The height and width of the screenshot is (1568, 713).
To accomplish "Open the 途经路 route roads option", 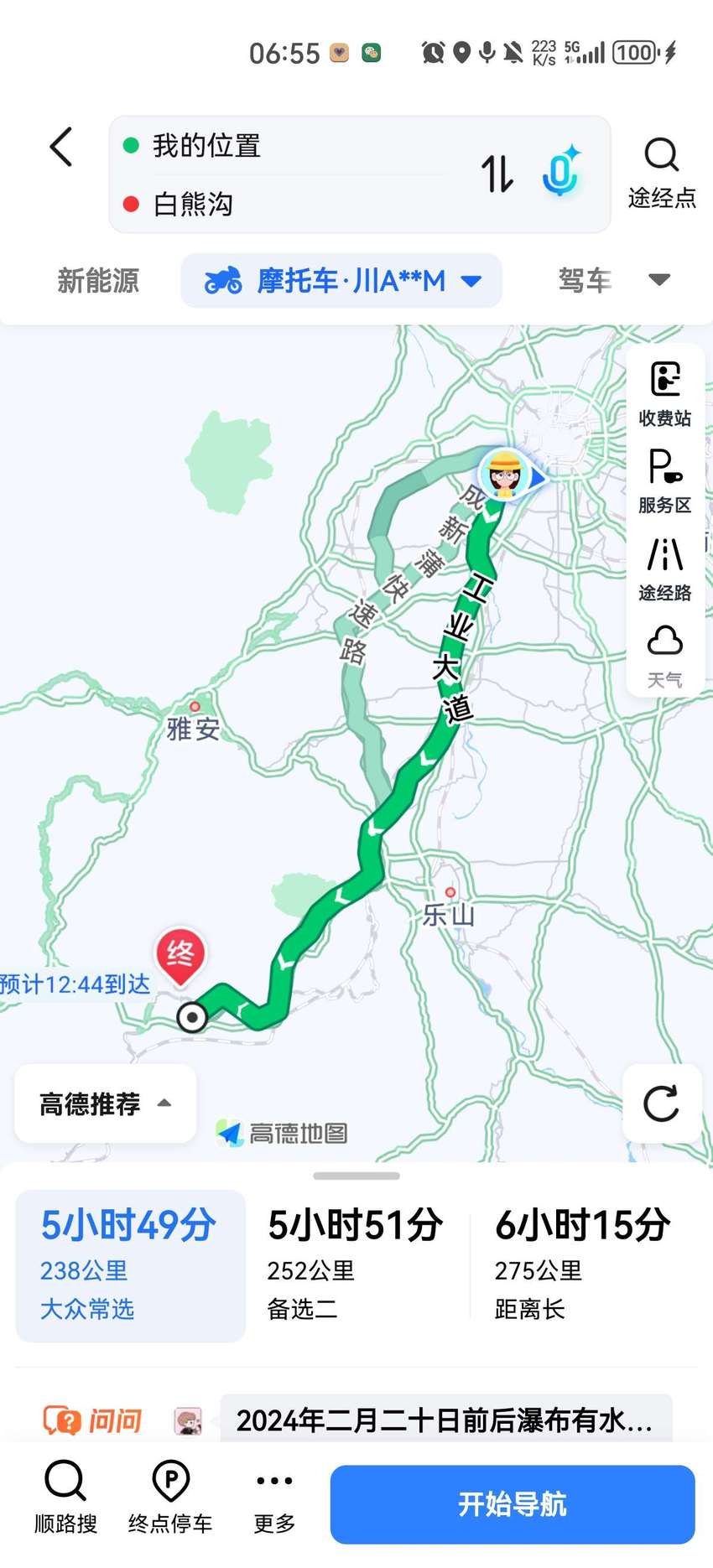I will point(665,569).
